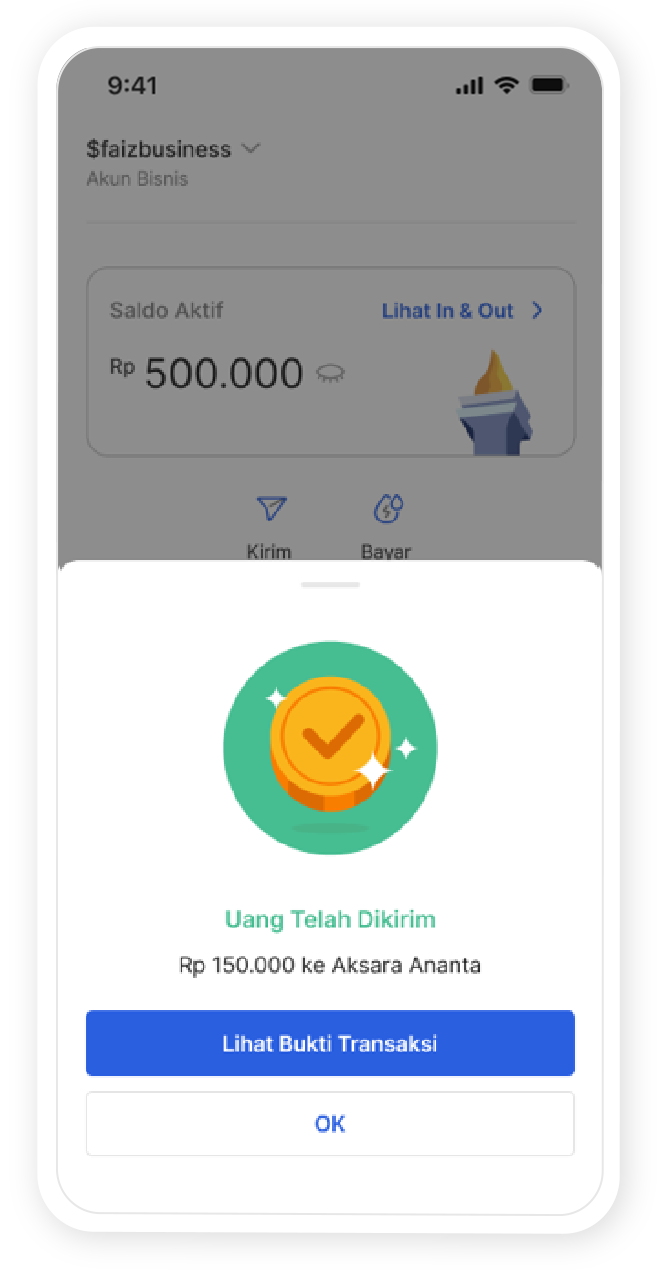This screenshot has width=667, height=1270.
Task: Tap the bottom sheet drag handle
Action: 330,584
